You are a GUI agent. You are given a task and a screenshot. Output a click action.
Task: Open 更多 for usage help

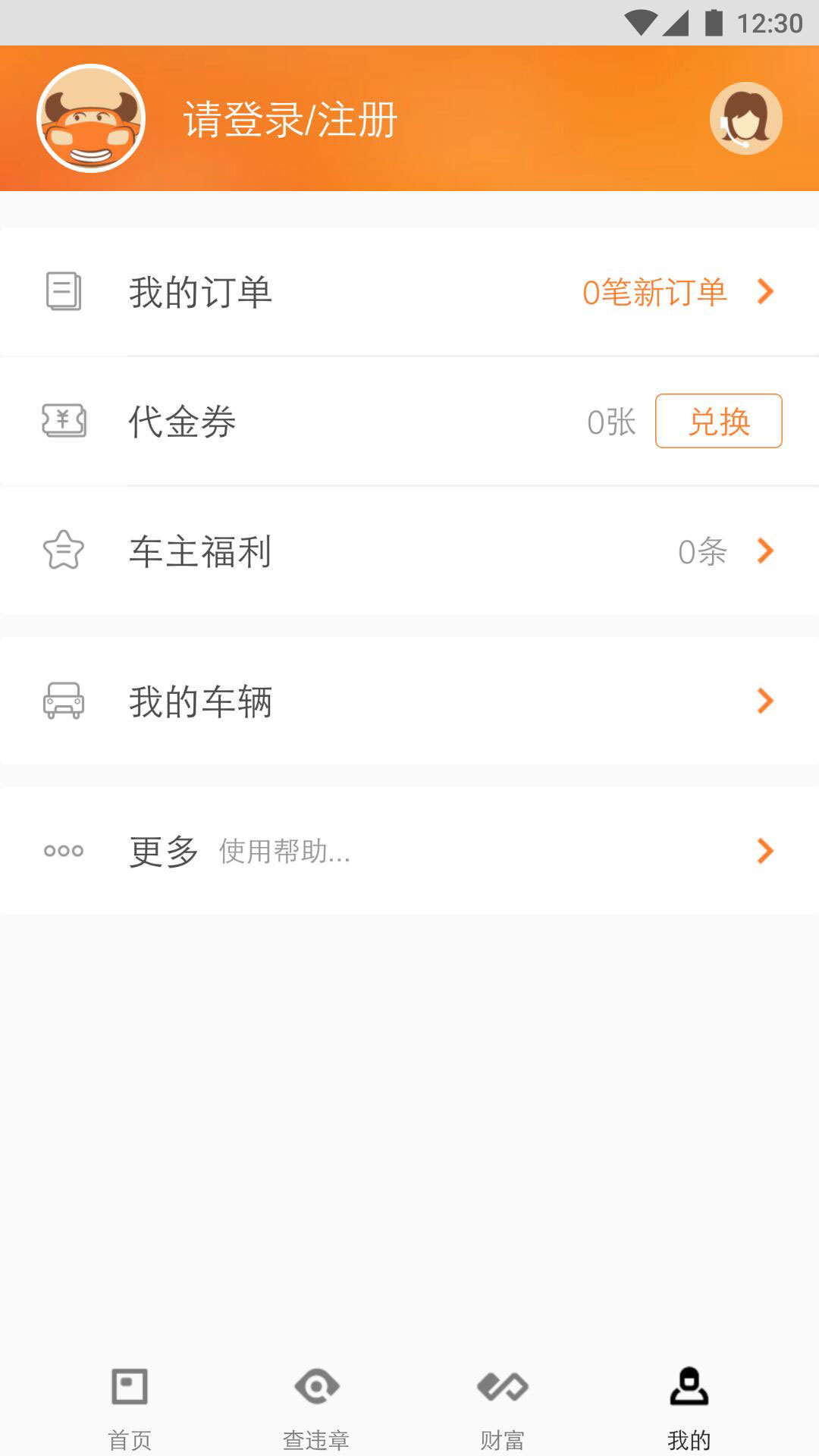coord(409,851)
